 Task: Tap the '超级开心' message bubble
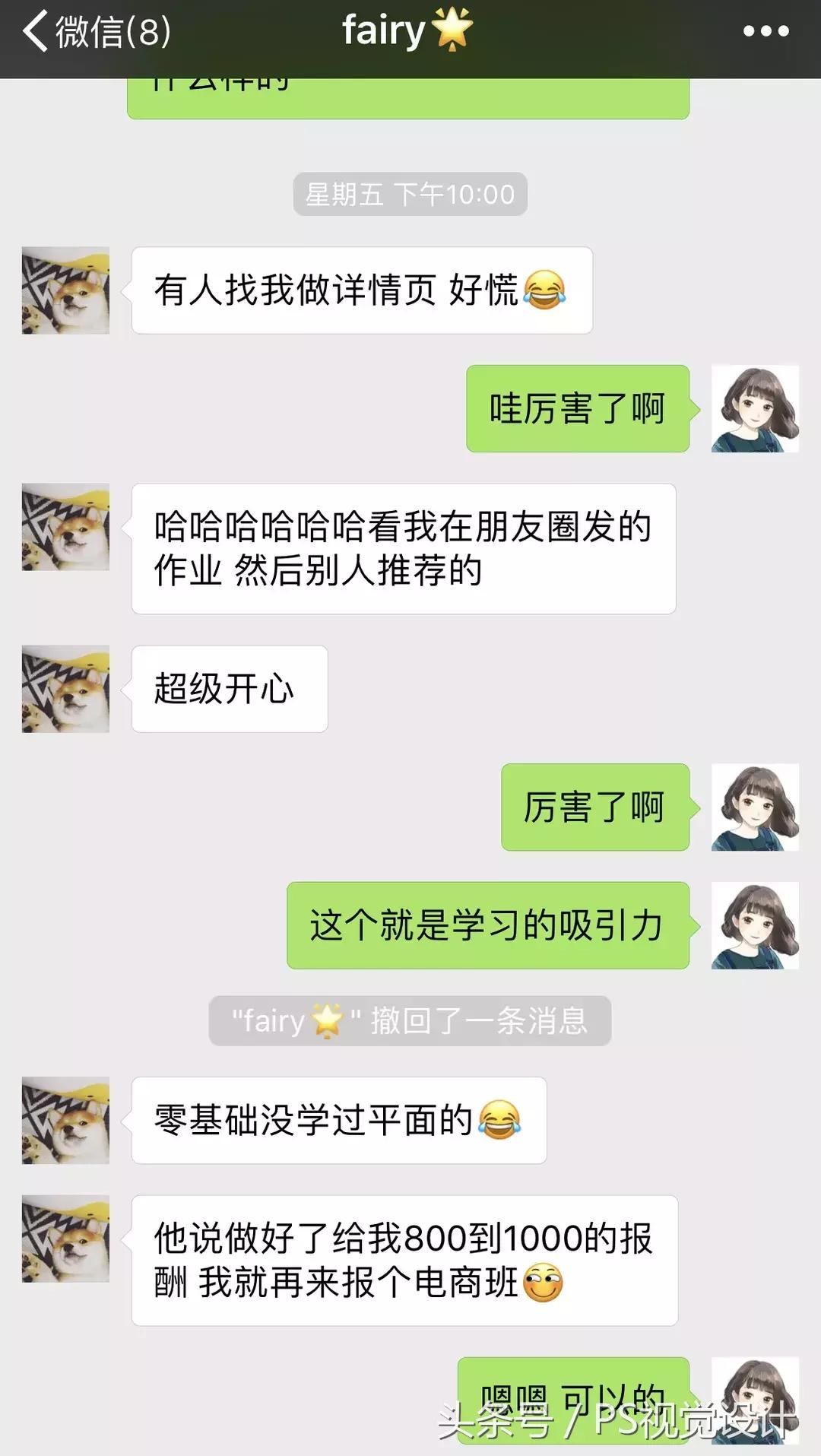(x=228, y=688)
